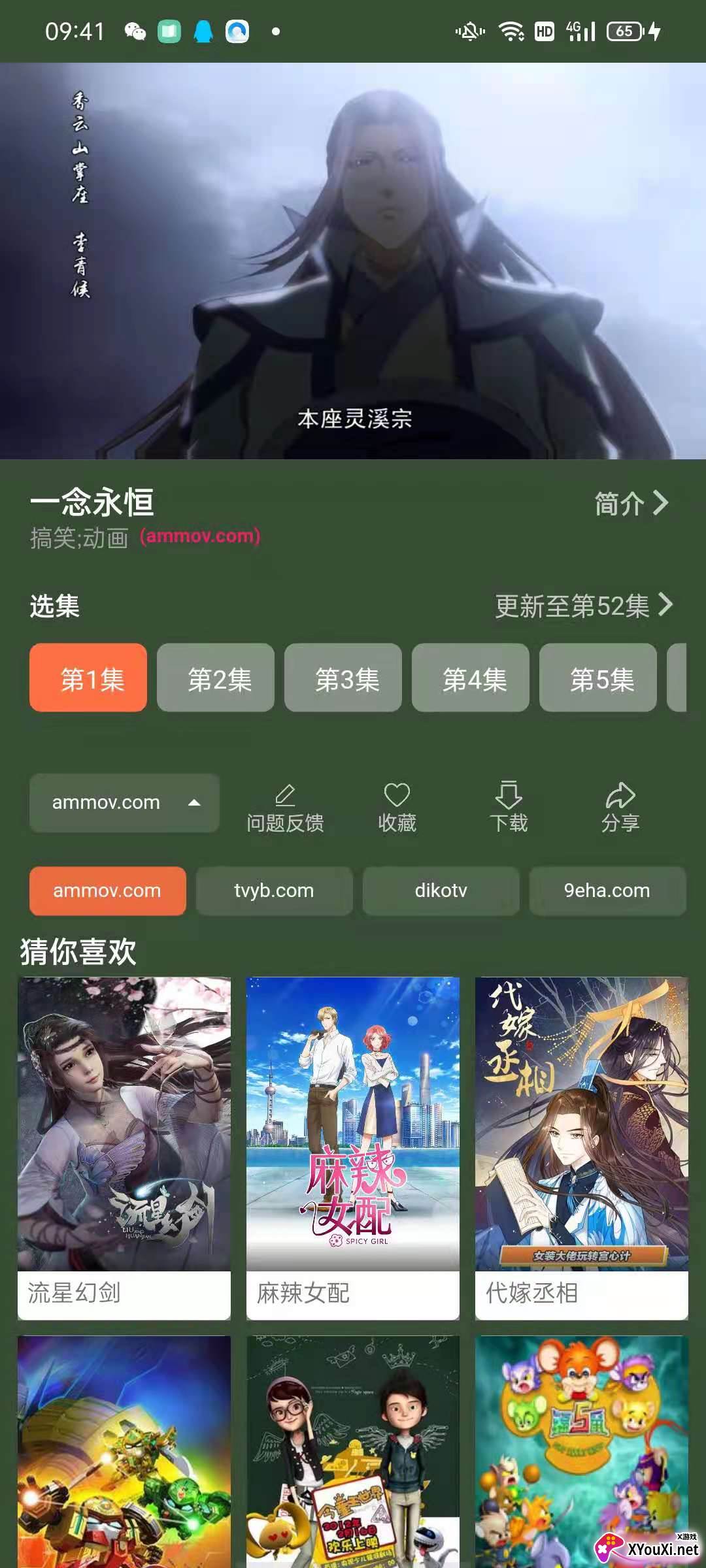This screenshot has width=706, height=1568.
Task: Open the 简介 synopsis details
Action: 630,504
